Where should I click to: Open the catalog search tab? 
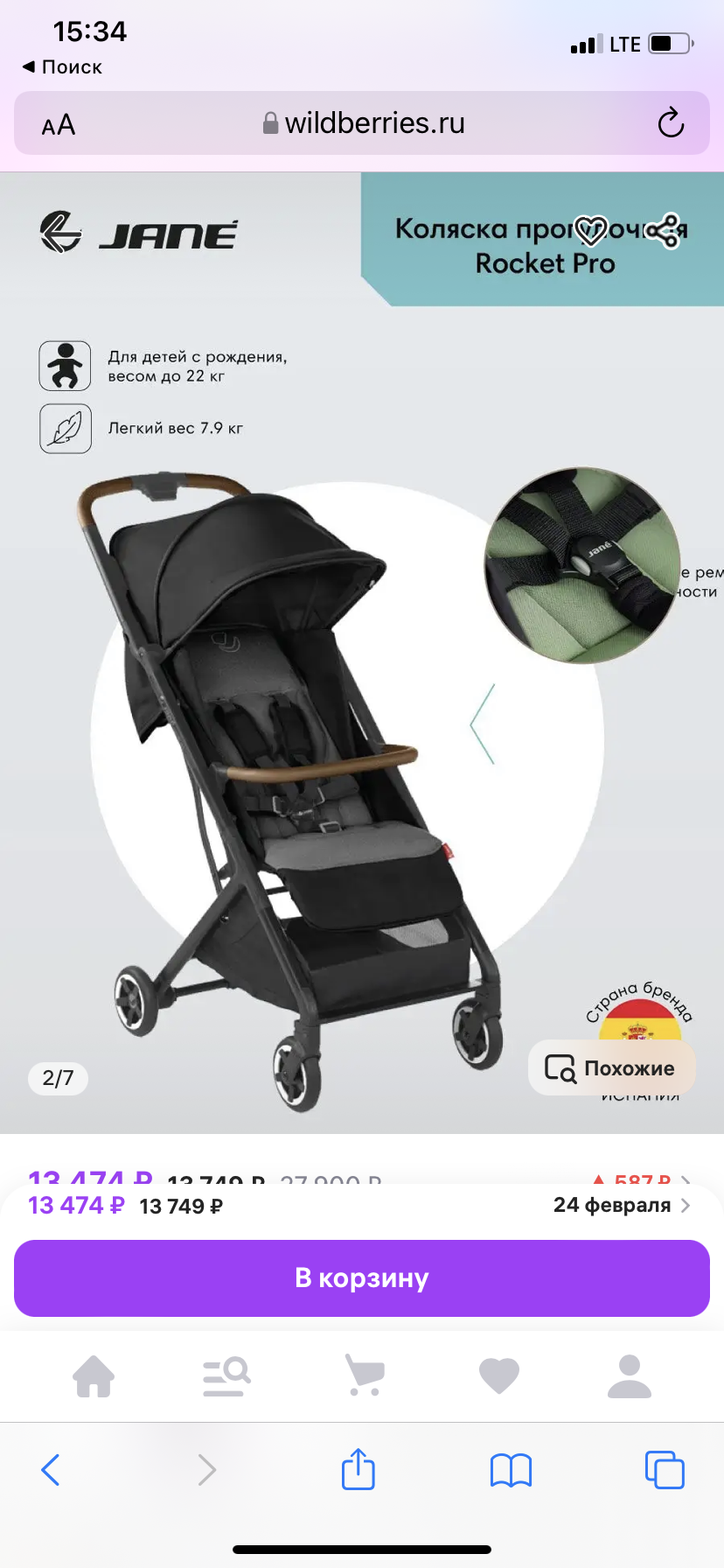click(x=226, y=1376)
